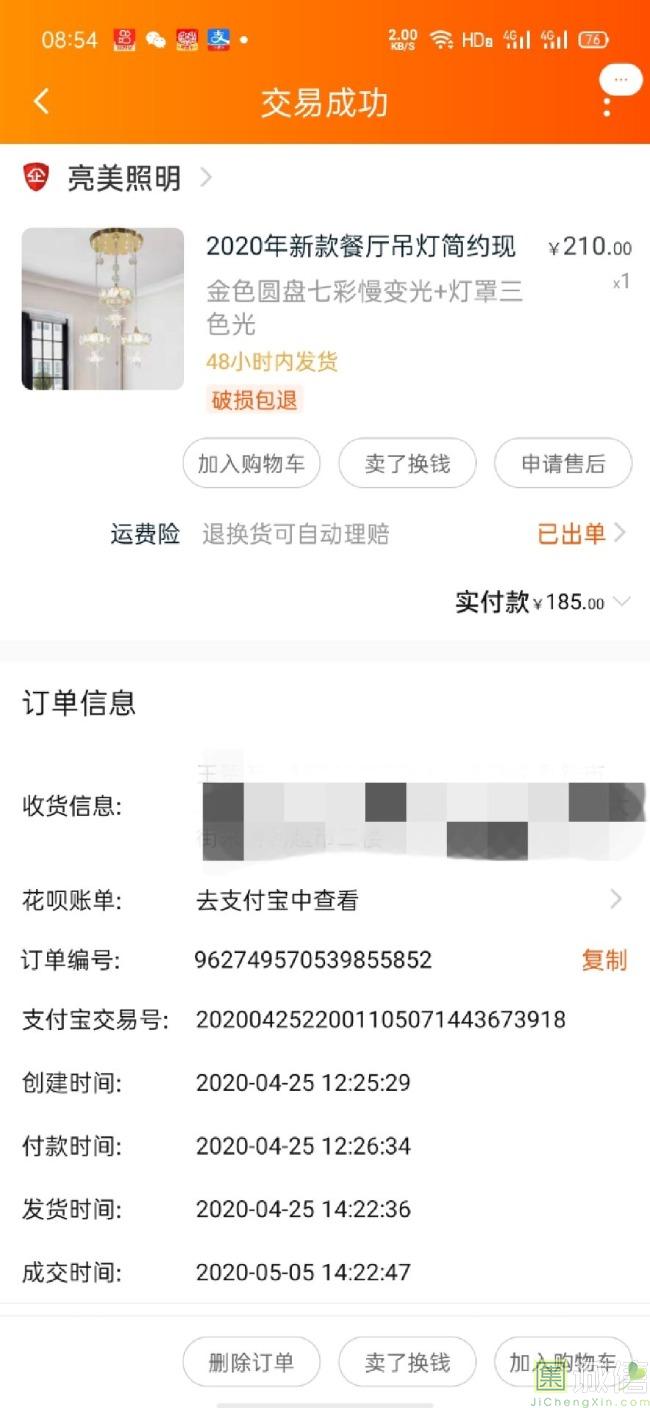Tap 加入购物车 under the product
Viewport: 650px width, 1408px height.
(251, 464)
